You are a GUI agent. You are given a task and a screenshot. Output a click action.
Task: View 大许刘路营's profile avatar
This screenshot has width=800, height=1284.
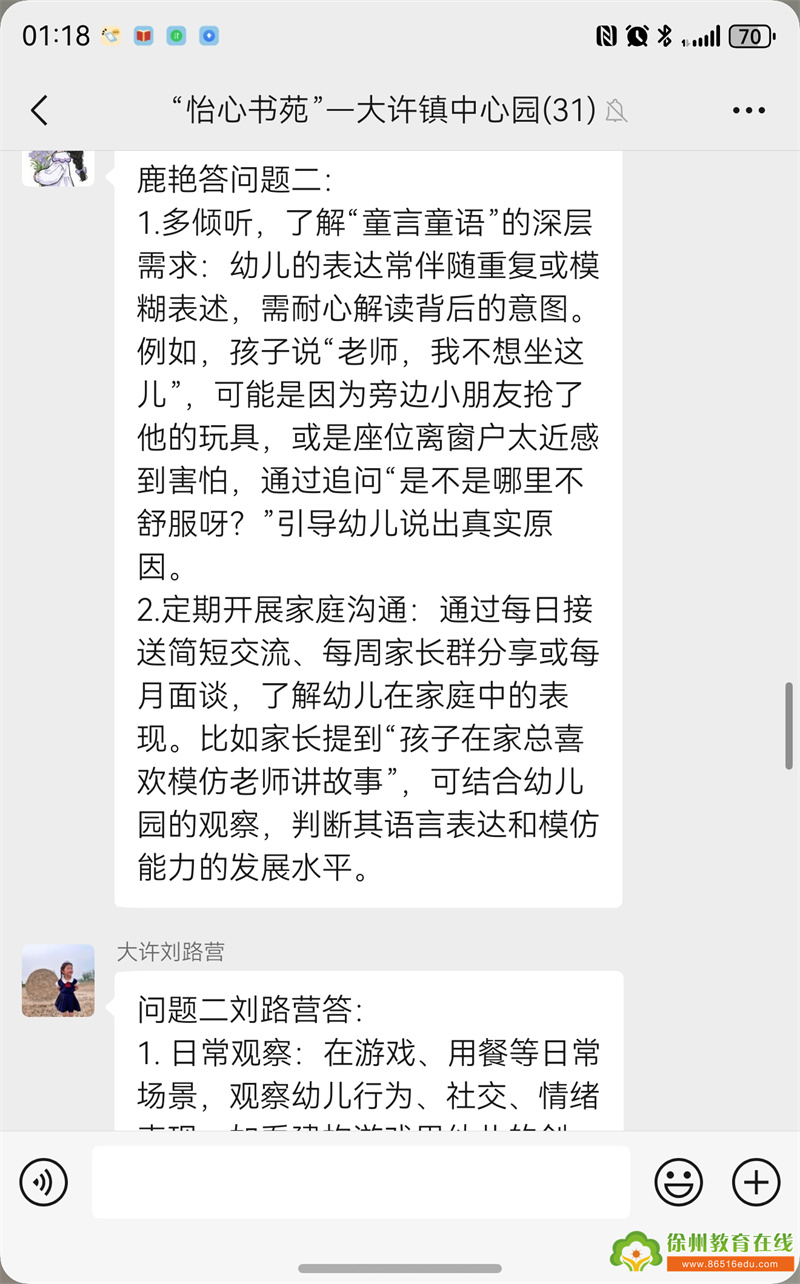tap(58, 980)
